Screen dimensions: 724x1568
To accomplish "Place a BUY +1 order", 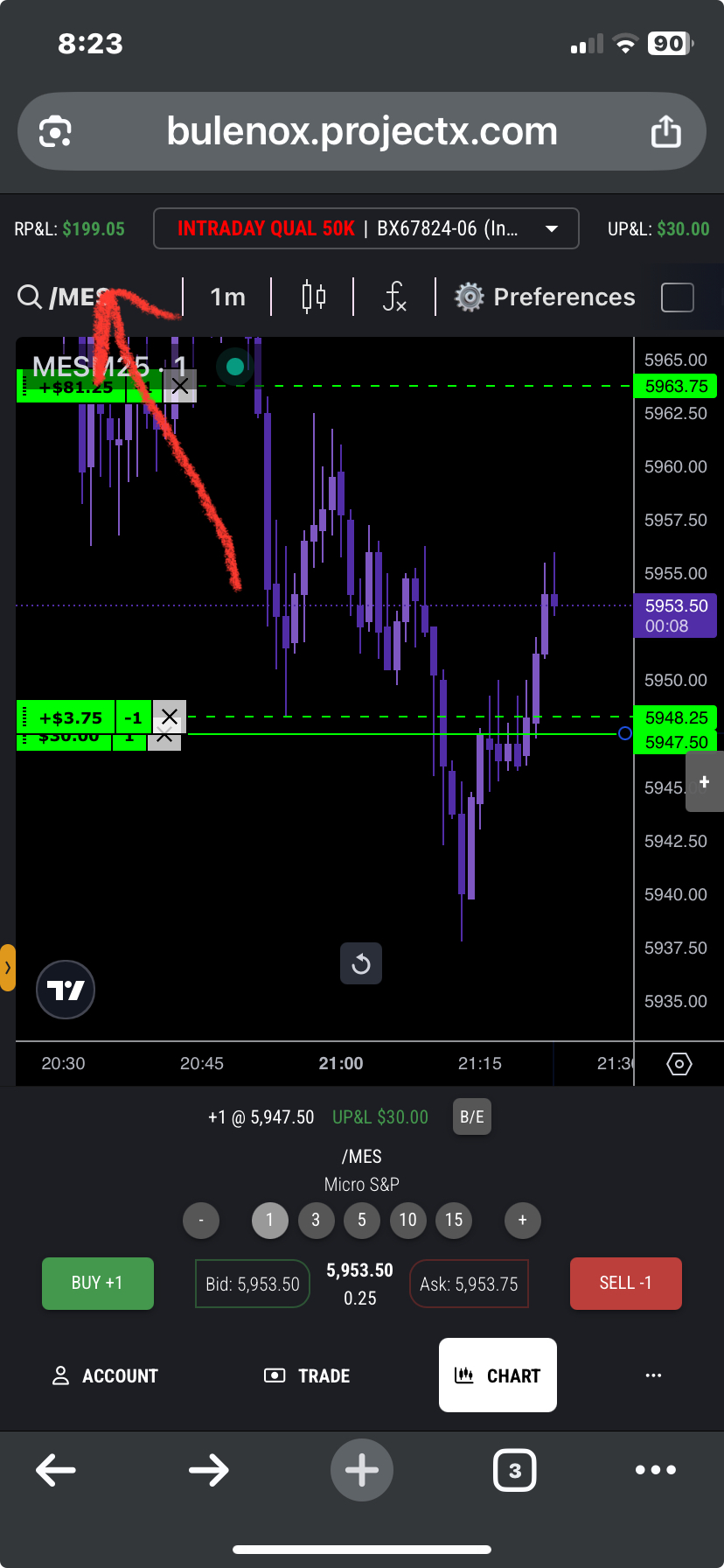I will point(98,1283).
